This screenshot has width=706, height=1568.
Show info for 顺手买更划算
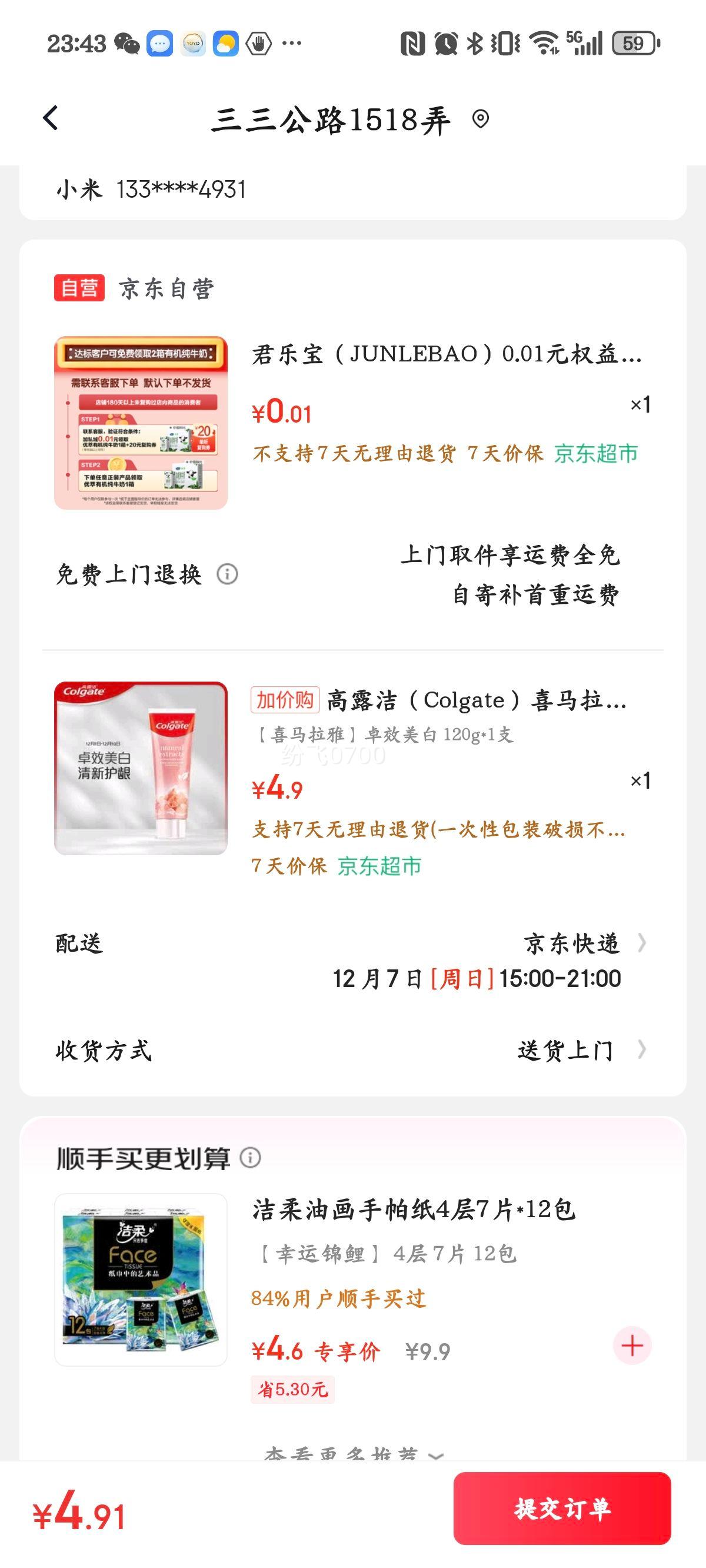point(250,1157)
